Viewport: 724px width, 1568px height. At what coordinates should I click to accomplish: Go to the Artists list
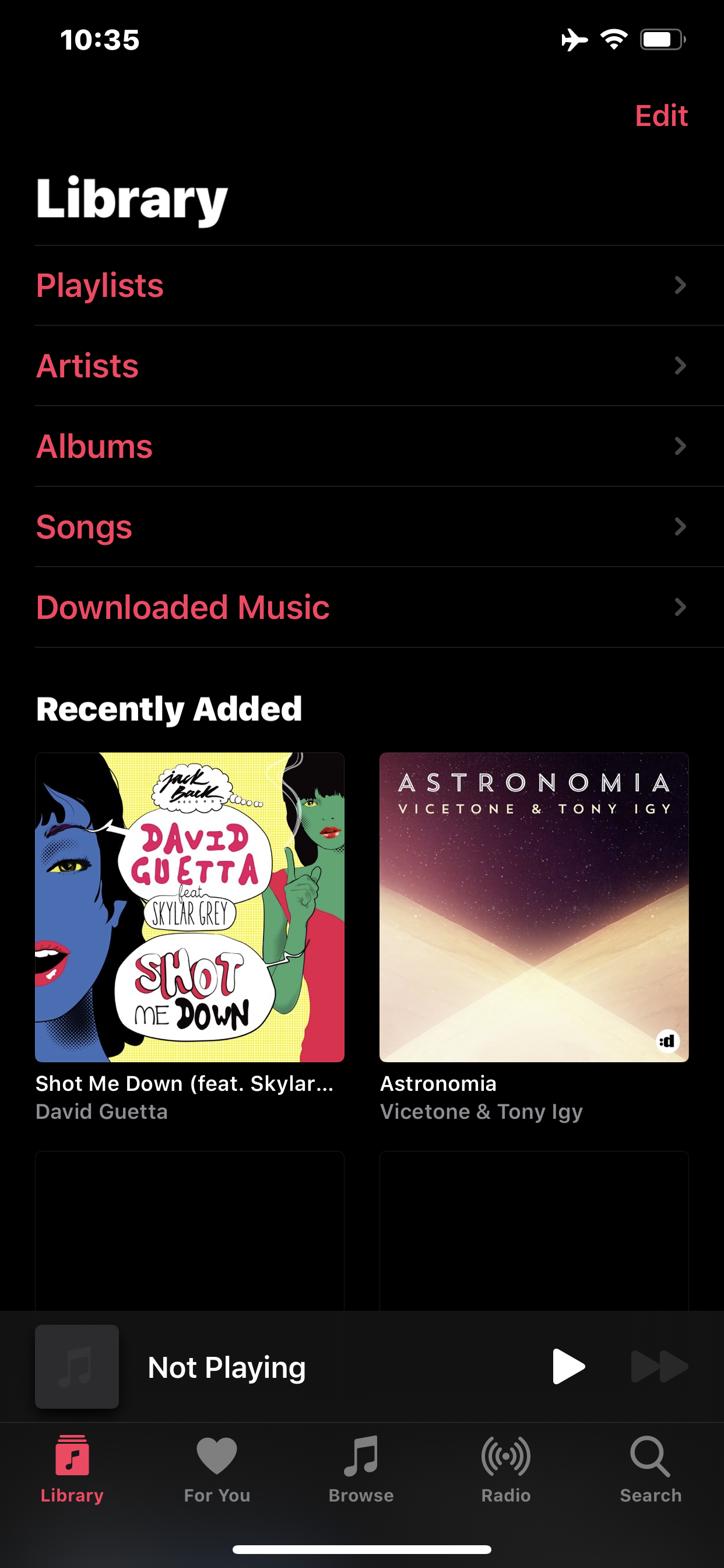(x=361, y=366)
